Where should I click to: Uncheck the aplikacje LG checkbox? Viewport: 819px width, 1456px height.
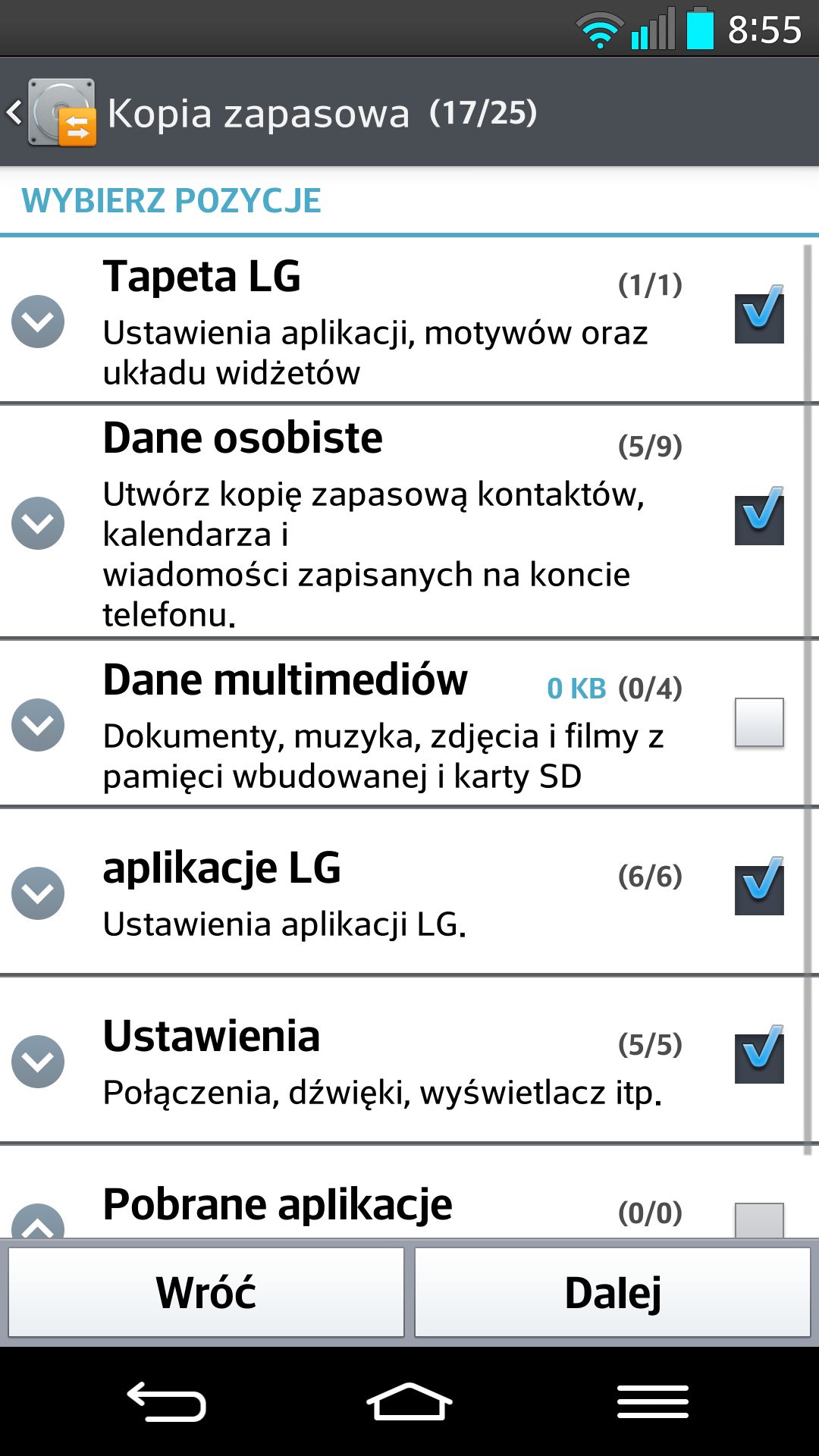pyautogui.click(x=759, y=886)
